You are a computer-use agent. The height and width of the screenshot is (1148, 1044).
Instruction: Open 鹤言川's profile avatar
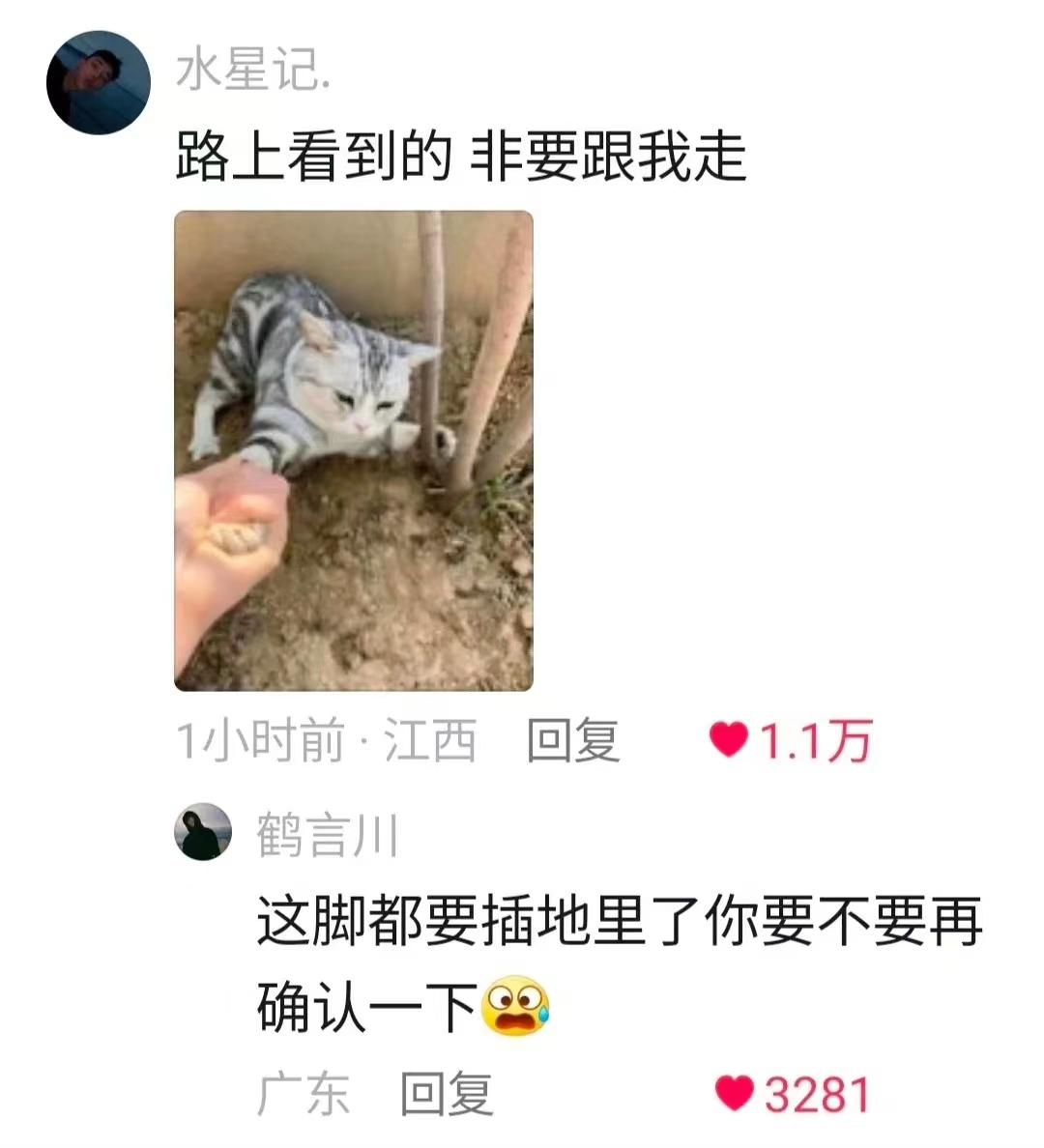(x=202, y=832)
